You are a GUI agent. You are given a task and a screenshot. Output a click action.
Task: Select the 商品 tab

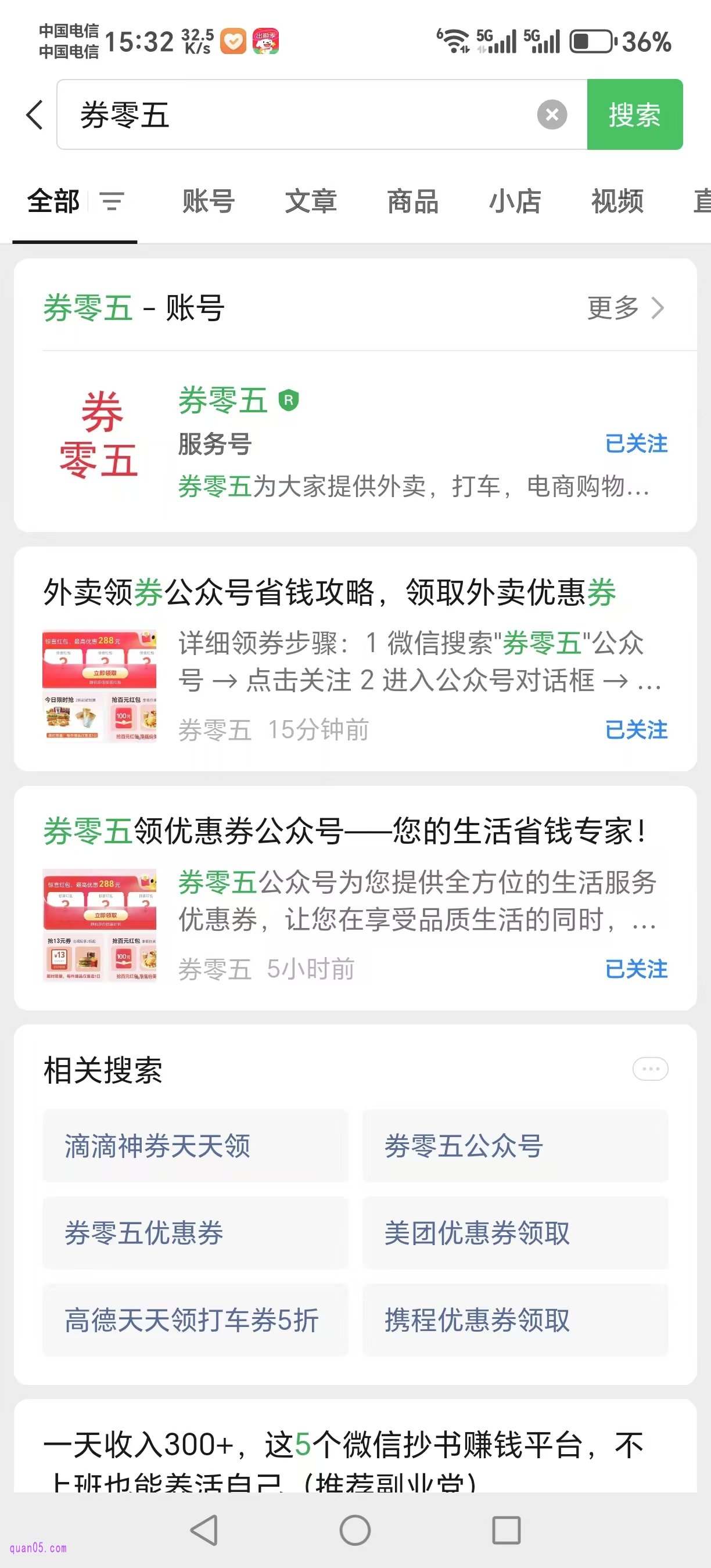413,201
